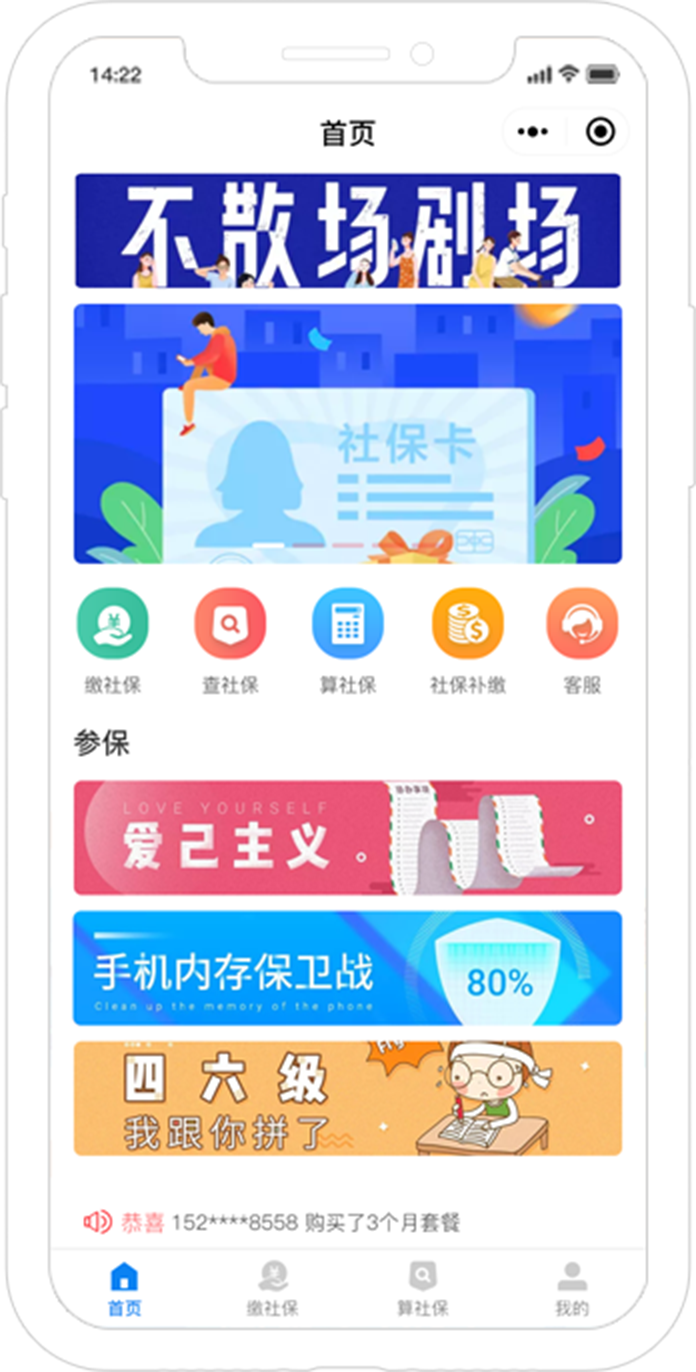Open 查社保 shortcut

pyautogui.click(x=230, y=624)
